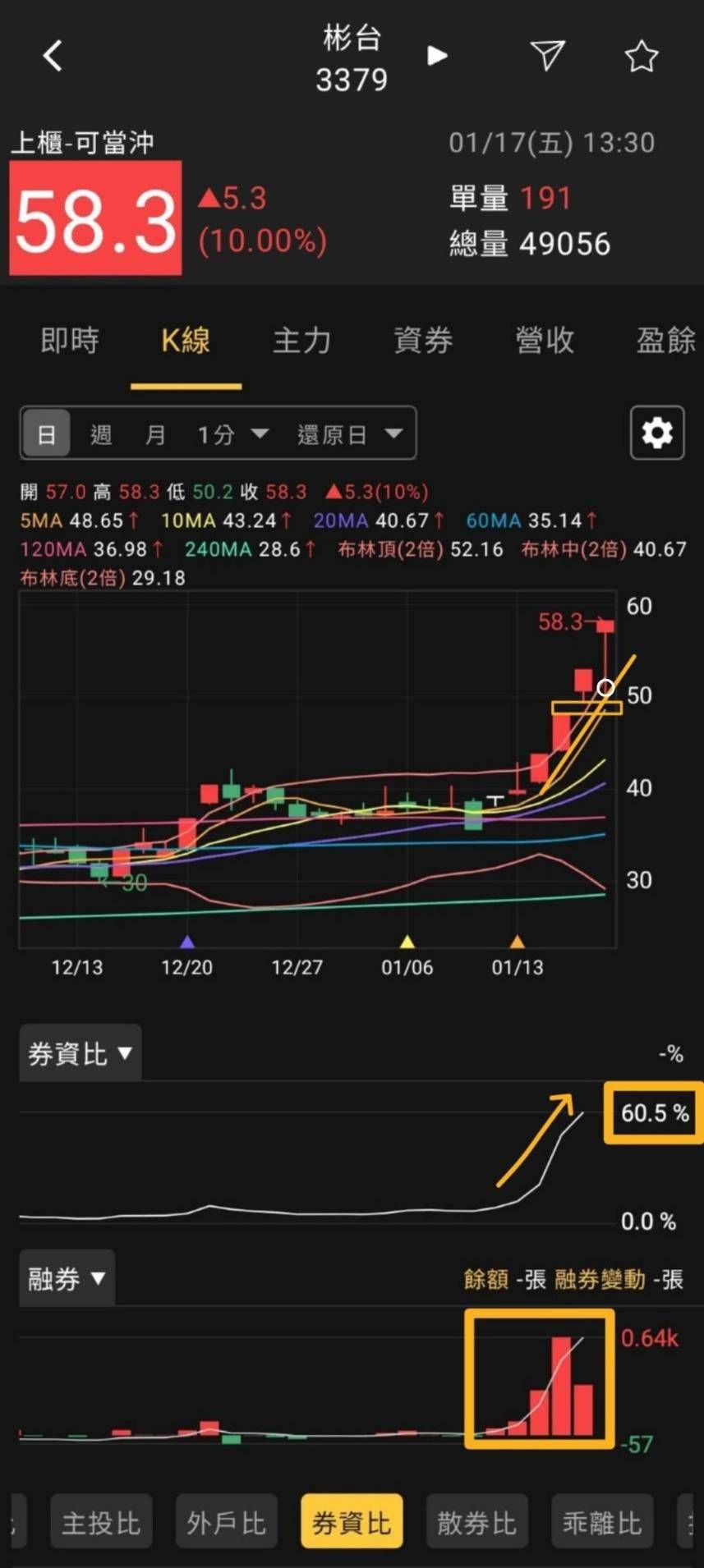Select the 散券比 indicator button
The width and height of the screenshot is (704, 1568).
pos(476,1520)
